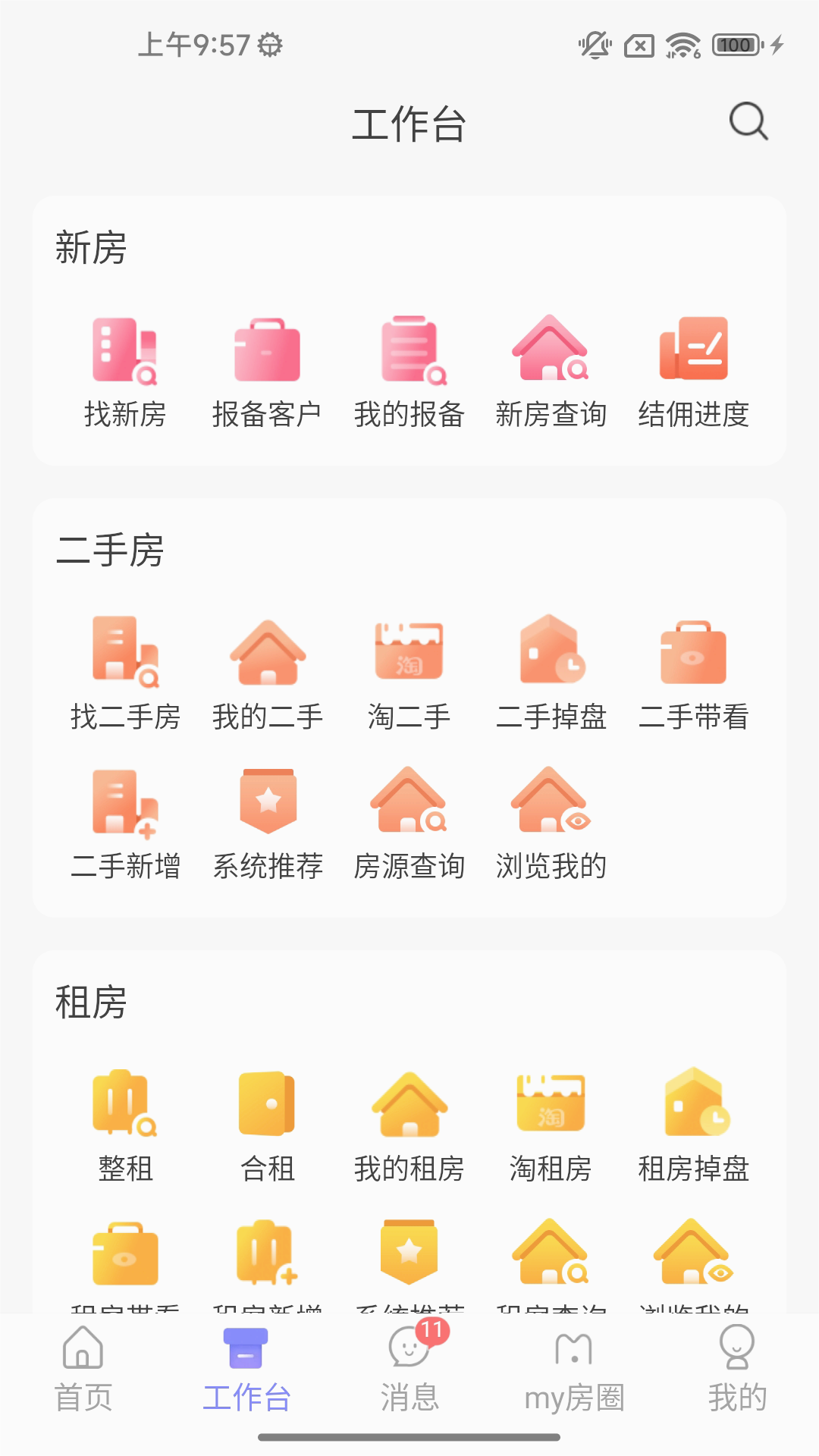Open the search icon in the header

coord(748,121)
